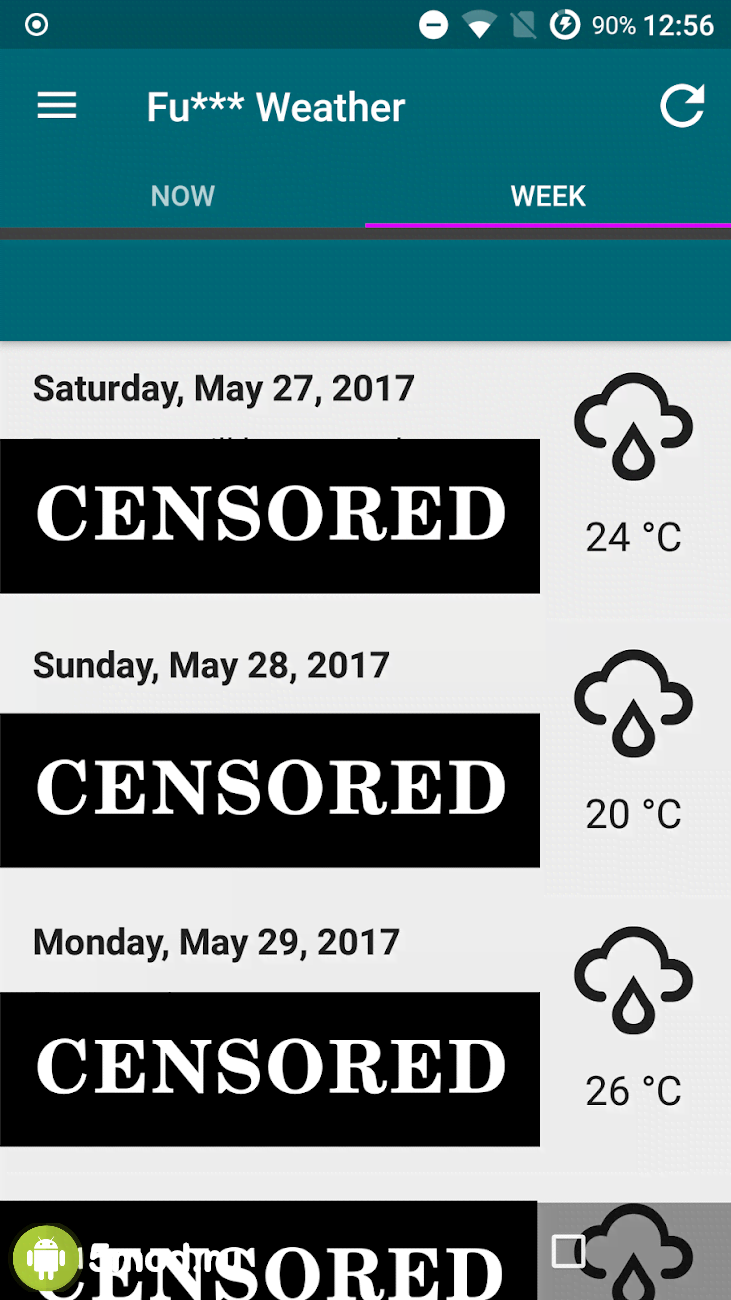This screenshot has width=731, height=1300.
Task: Open Sunday, May 28 forecast
Action: coord(212,666)
